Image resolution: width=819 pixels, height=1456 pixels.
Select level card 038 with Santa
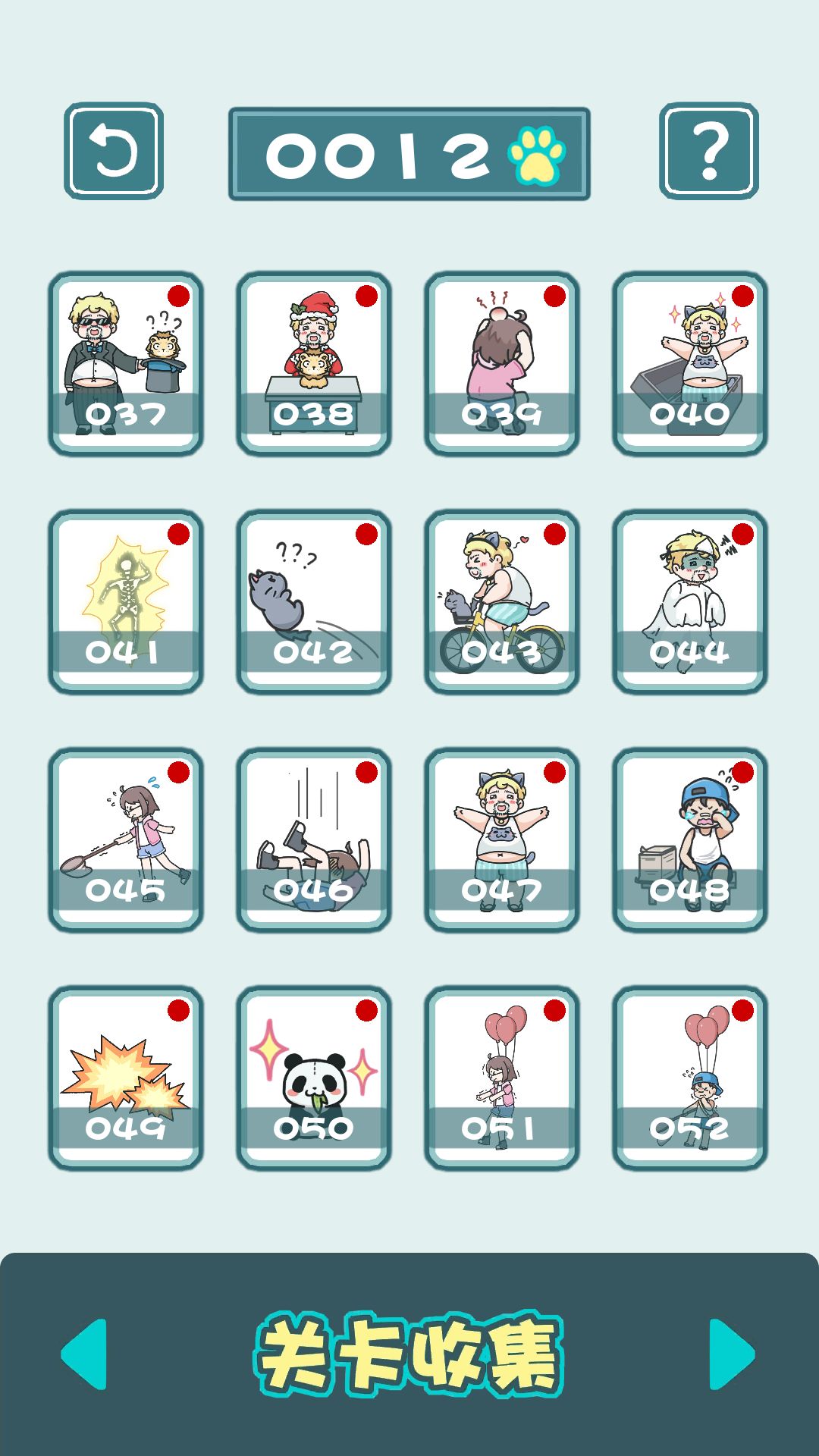314,364
